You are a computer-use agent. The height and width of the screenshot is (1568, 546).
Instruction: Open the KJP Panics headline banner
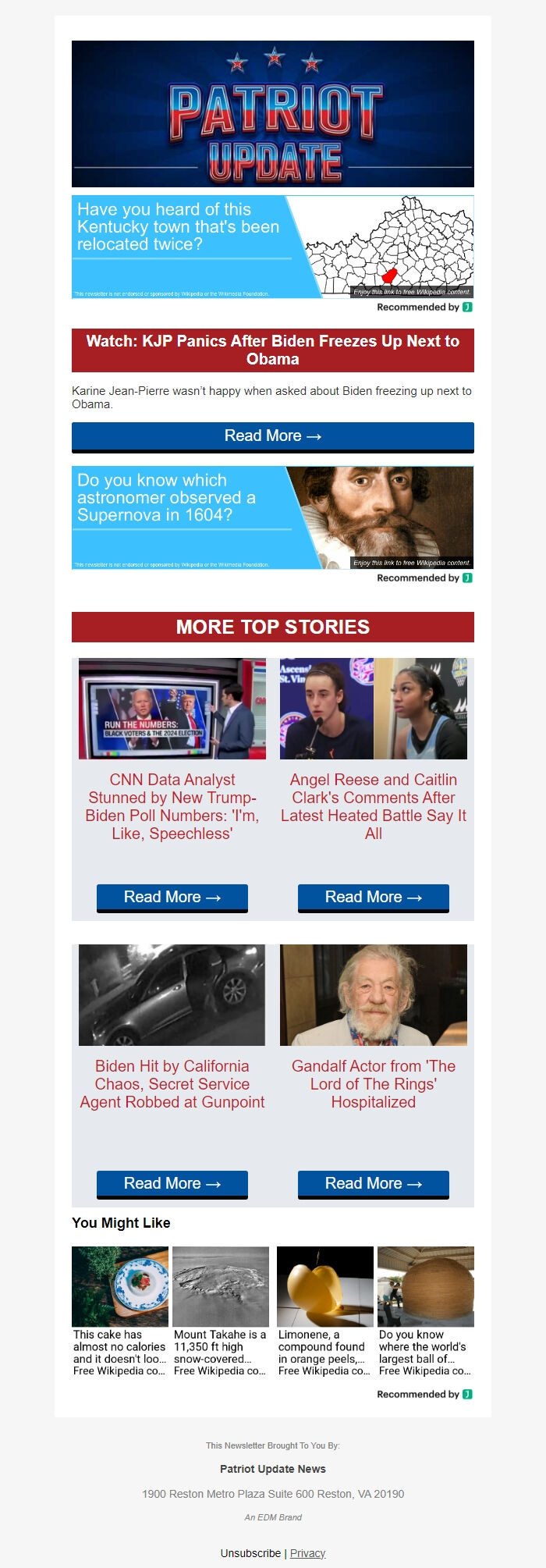point(272,350)
